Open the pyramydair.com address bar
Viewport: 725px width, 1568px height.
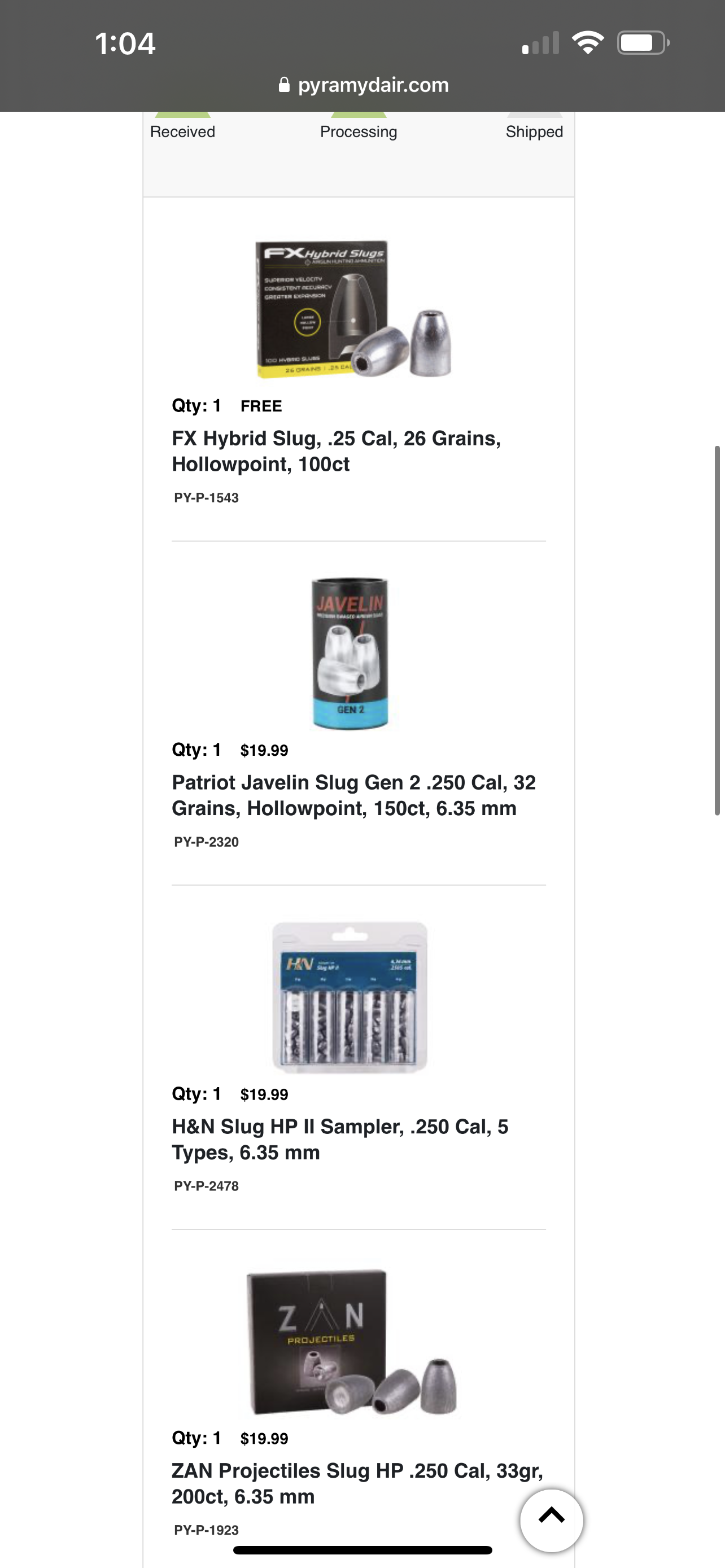point(363,85)
